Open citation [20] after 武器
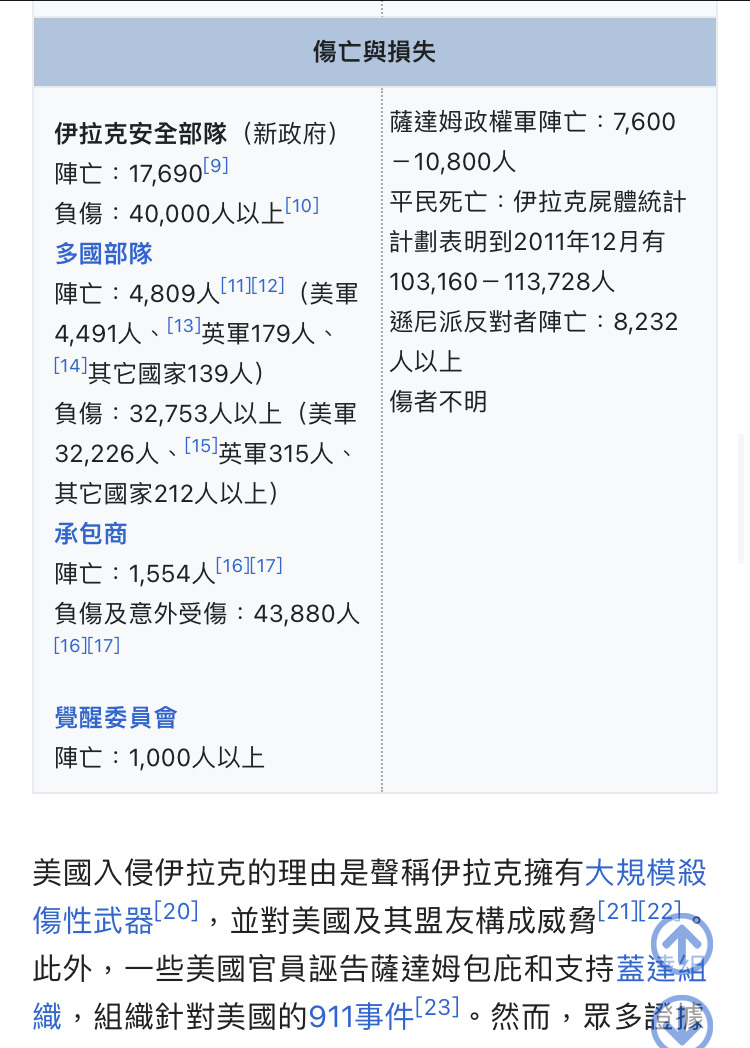 click(x=177, y=911)
